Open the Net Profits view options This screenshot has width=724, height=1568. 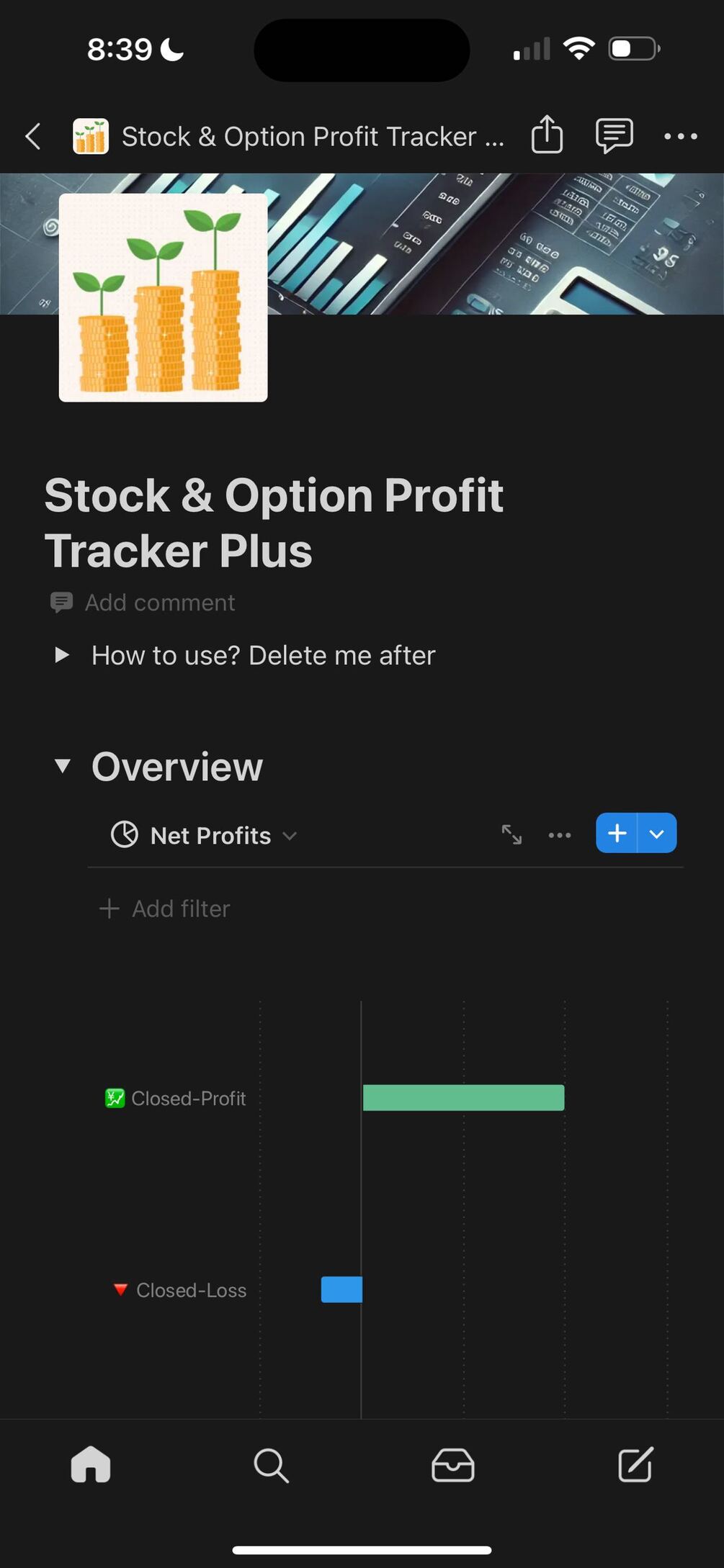click(x=559, y=835)
